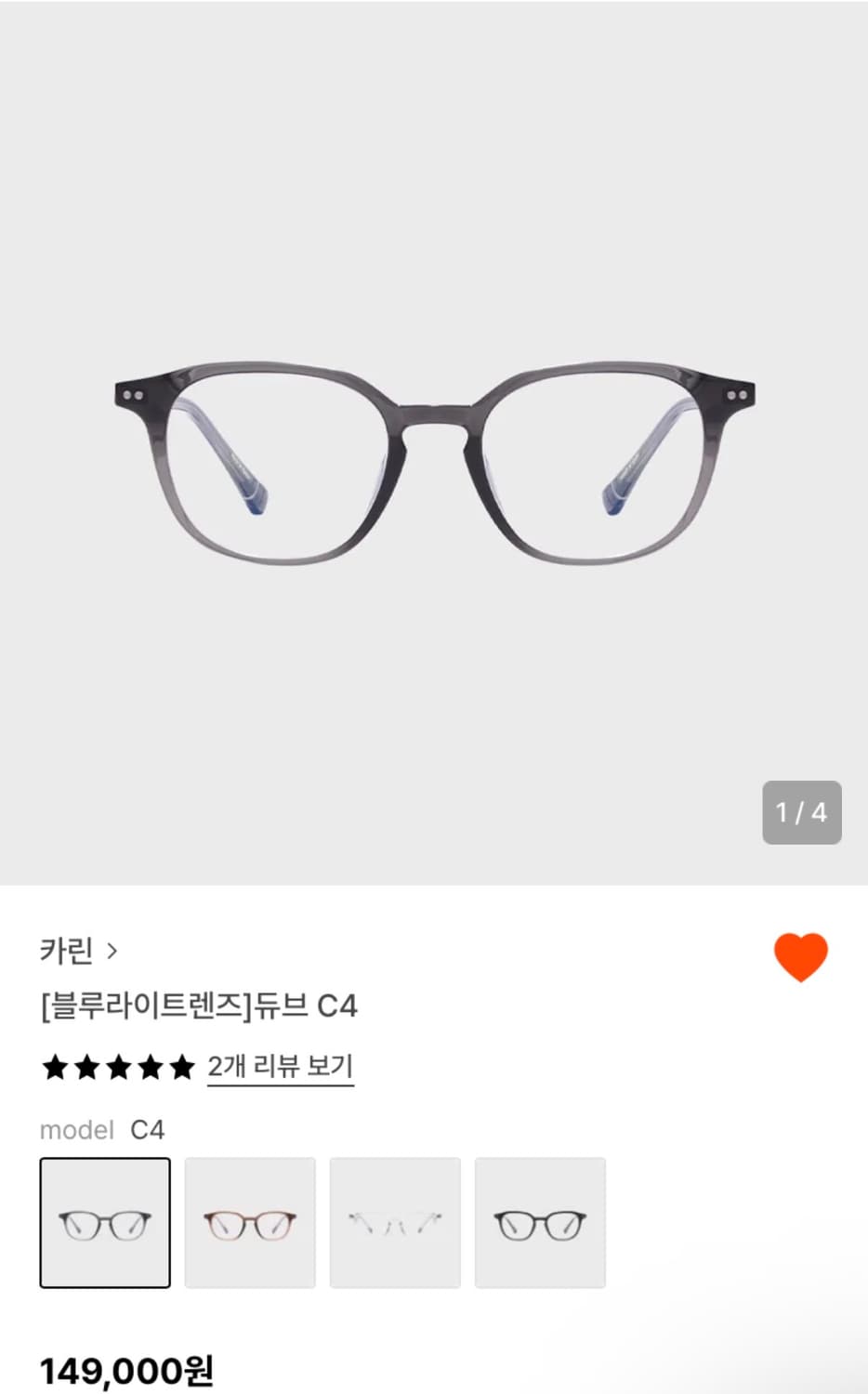Viewport: 868px width, 1394px height.
Task: Select the brown tortoise frame variant
Action: tap(250, 1221)
